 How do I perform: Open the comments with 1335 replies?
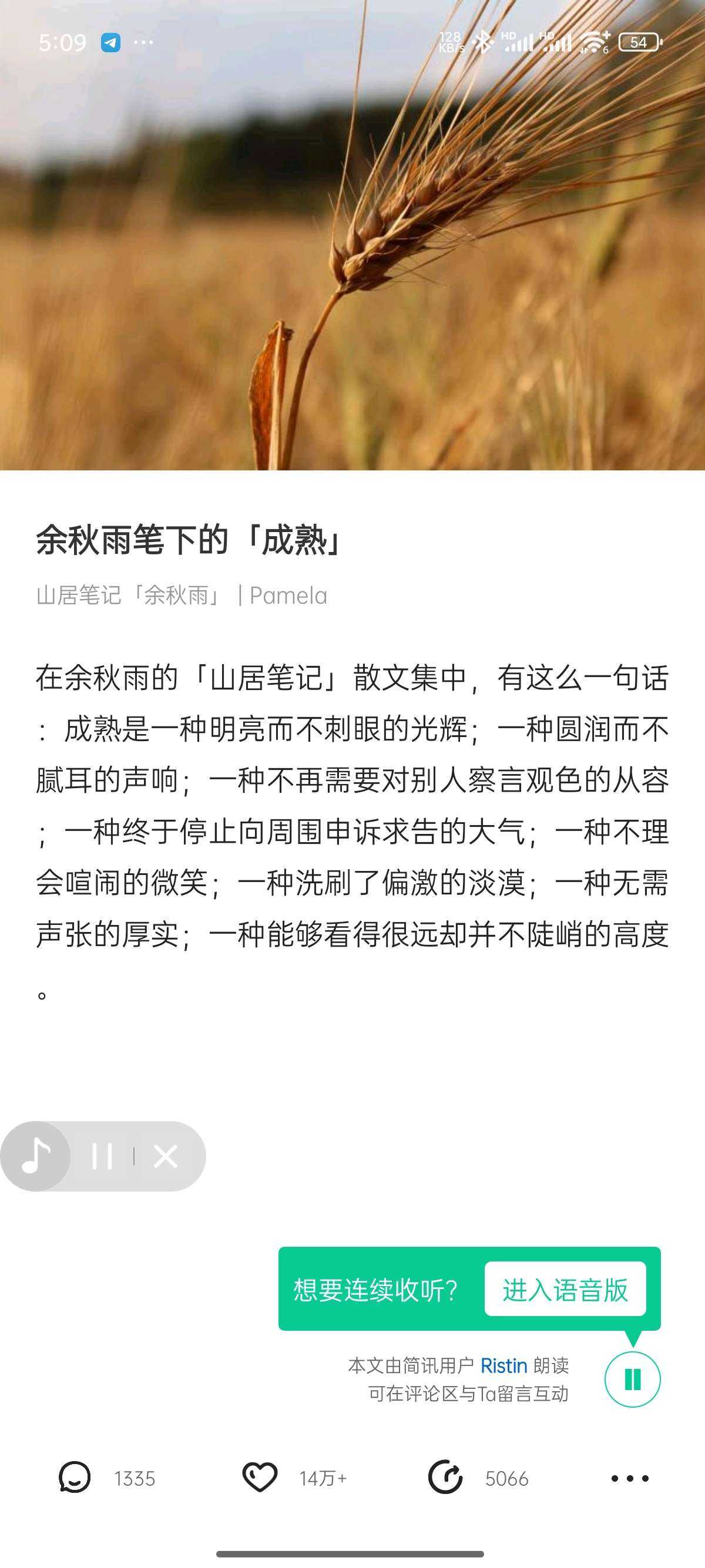point(75,1478)
